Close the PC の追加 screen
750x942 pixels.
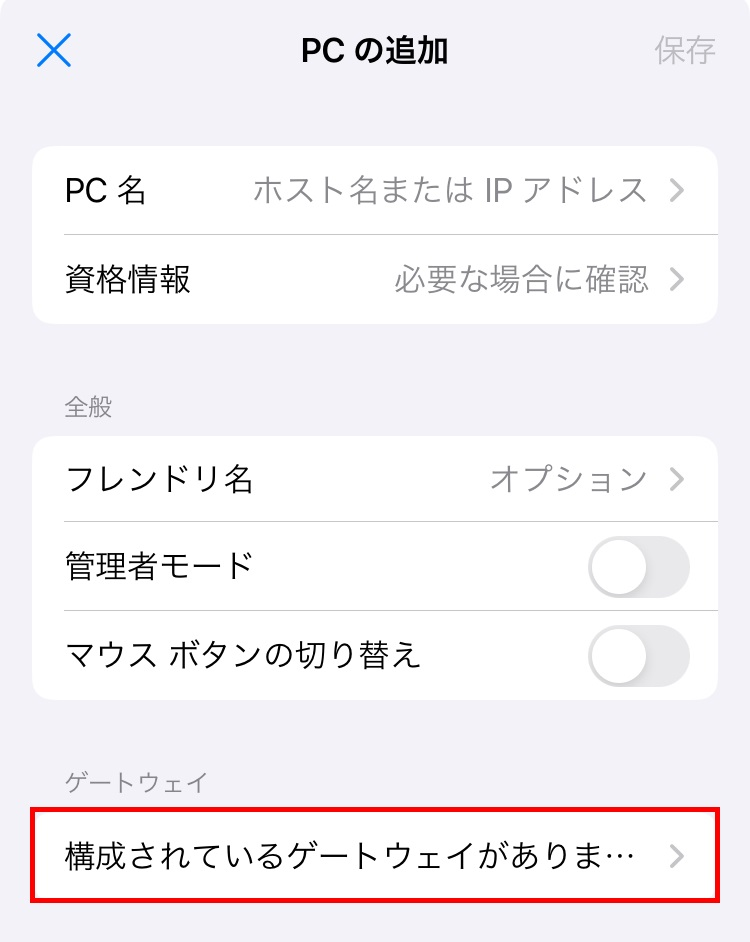(x=54, y=50)
